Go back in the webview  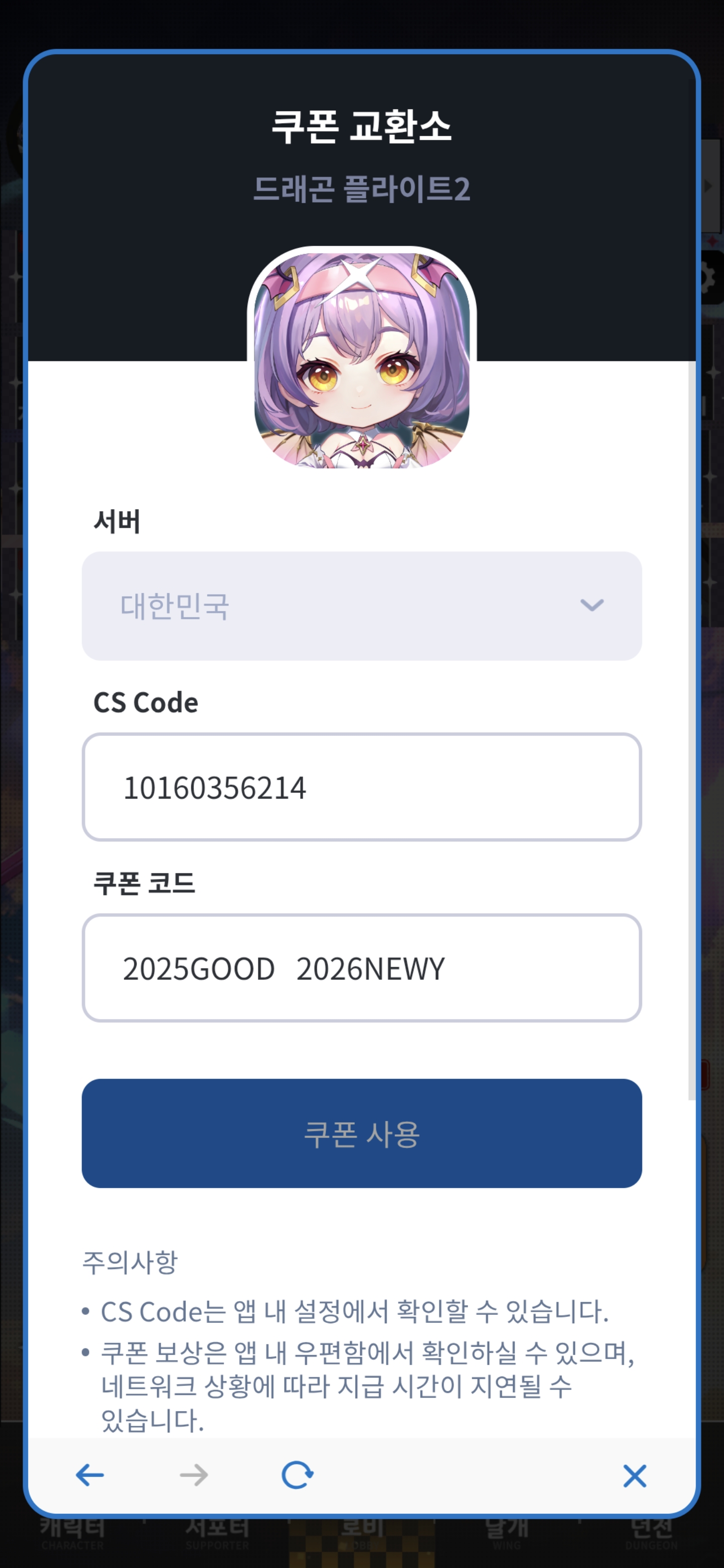[x=90, y=1475]
